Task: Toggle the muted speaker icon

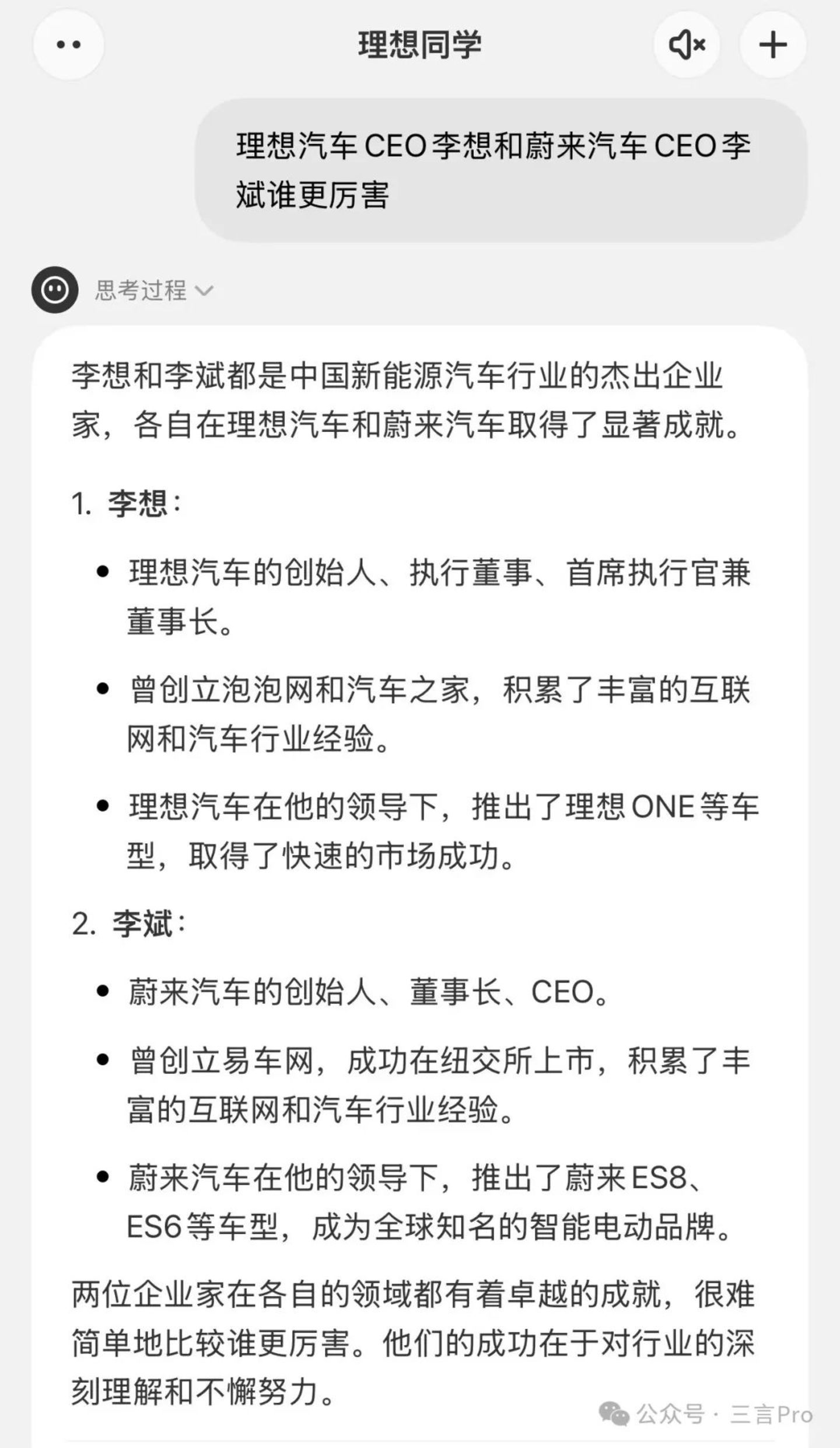Action: 687,45
